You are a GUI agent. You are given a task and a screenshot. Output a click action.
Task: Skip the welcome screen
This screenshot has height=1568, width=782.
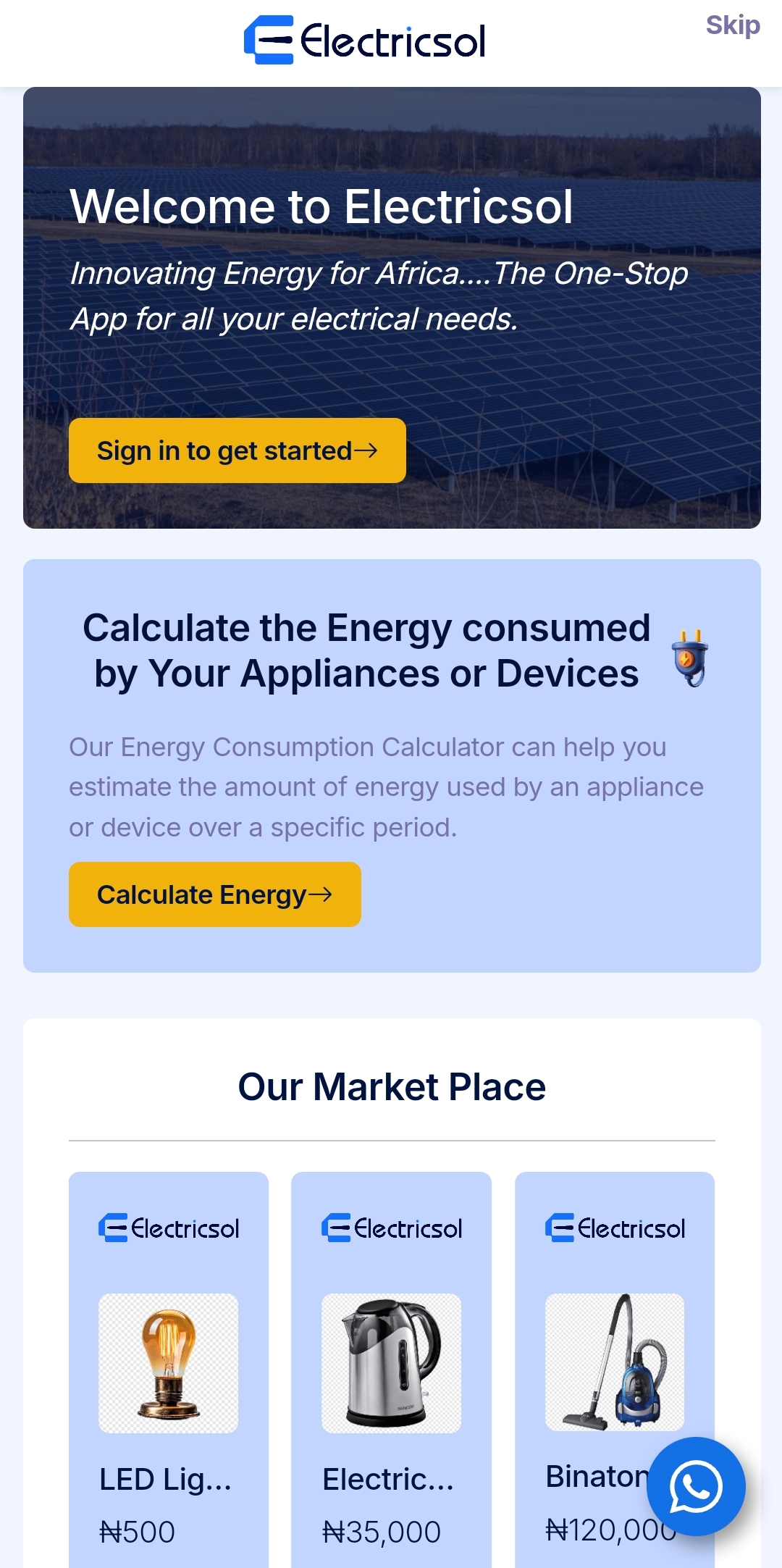[732, 25]
